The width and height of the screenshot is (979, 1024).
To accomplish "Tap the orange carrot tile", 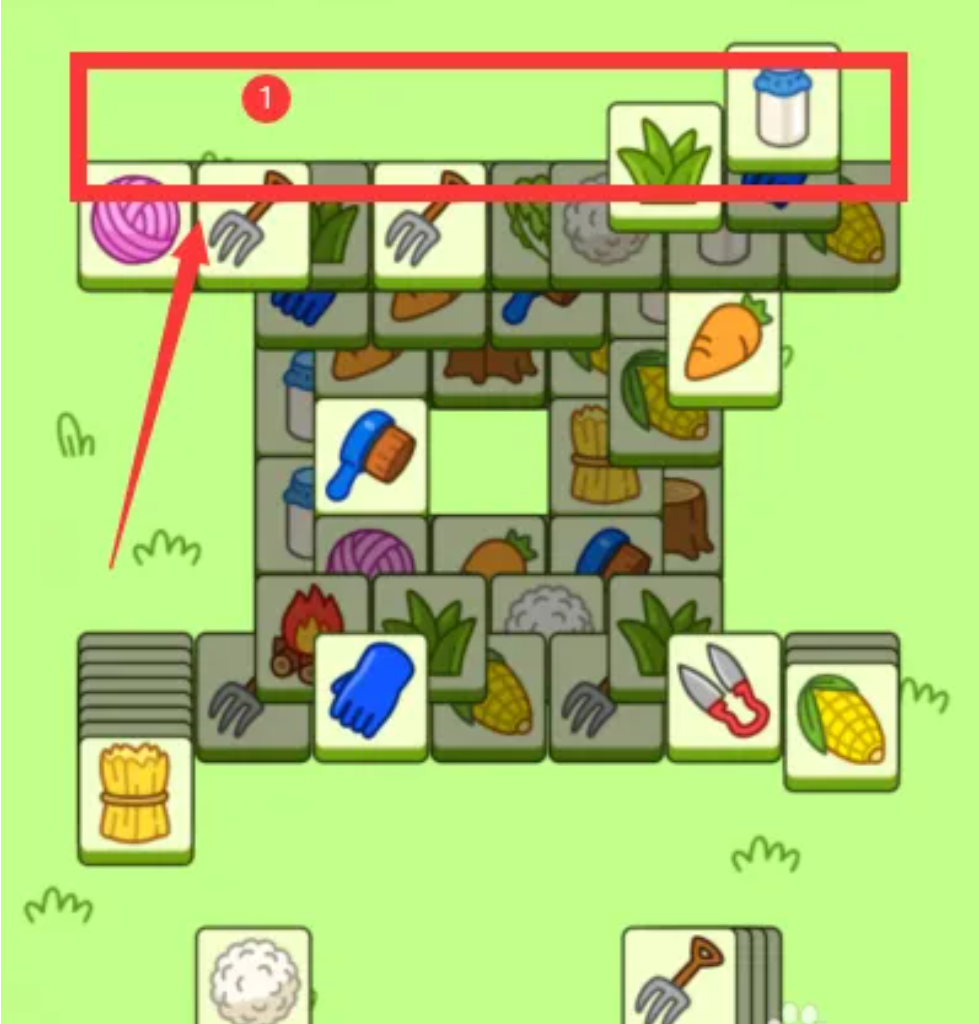I will 724,343.
